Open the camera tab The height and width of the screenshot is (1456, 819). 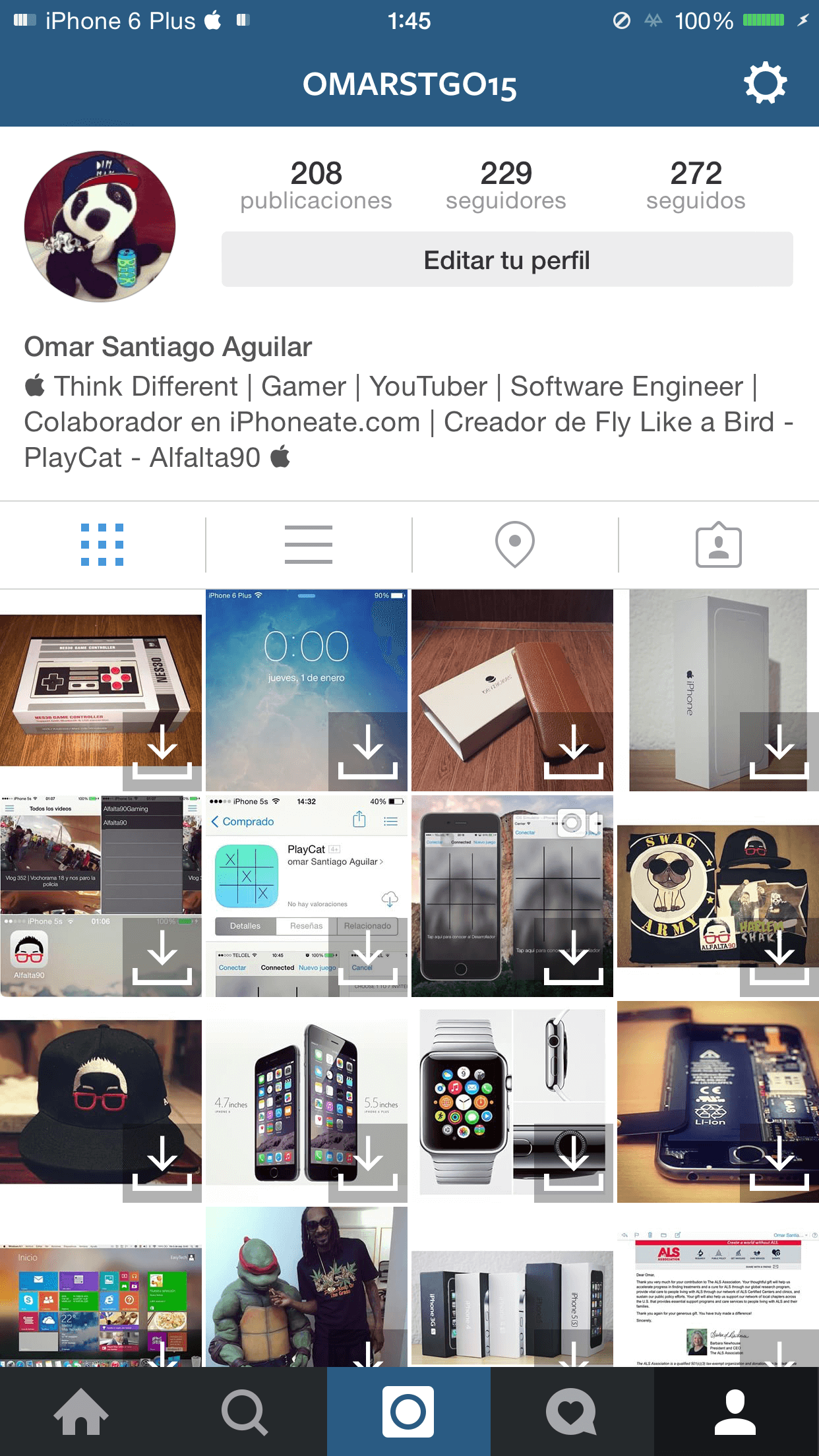pyautogui.click(x=408, y=1412)
